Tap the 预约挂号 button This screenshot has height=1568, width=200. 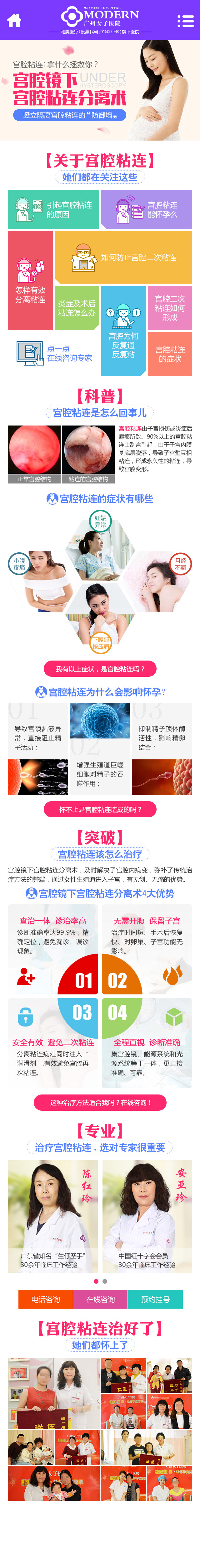[156, 1299]
